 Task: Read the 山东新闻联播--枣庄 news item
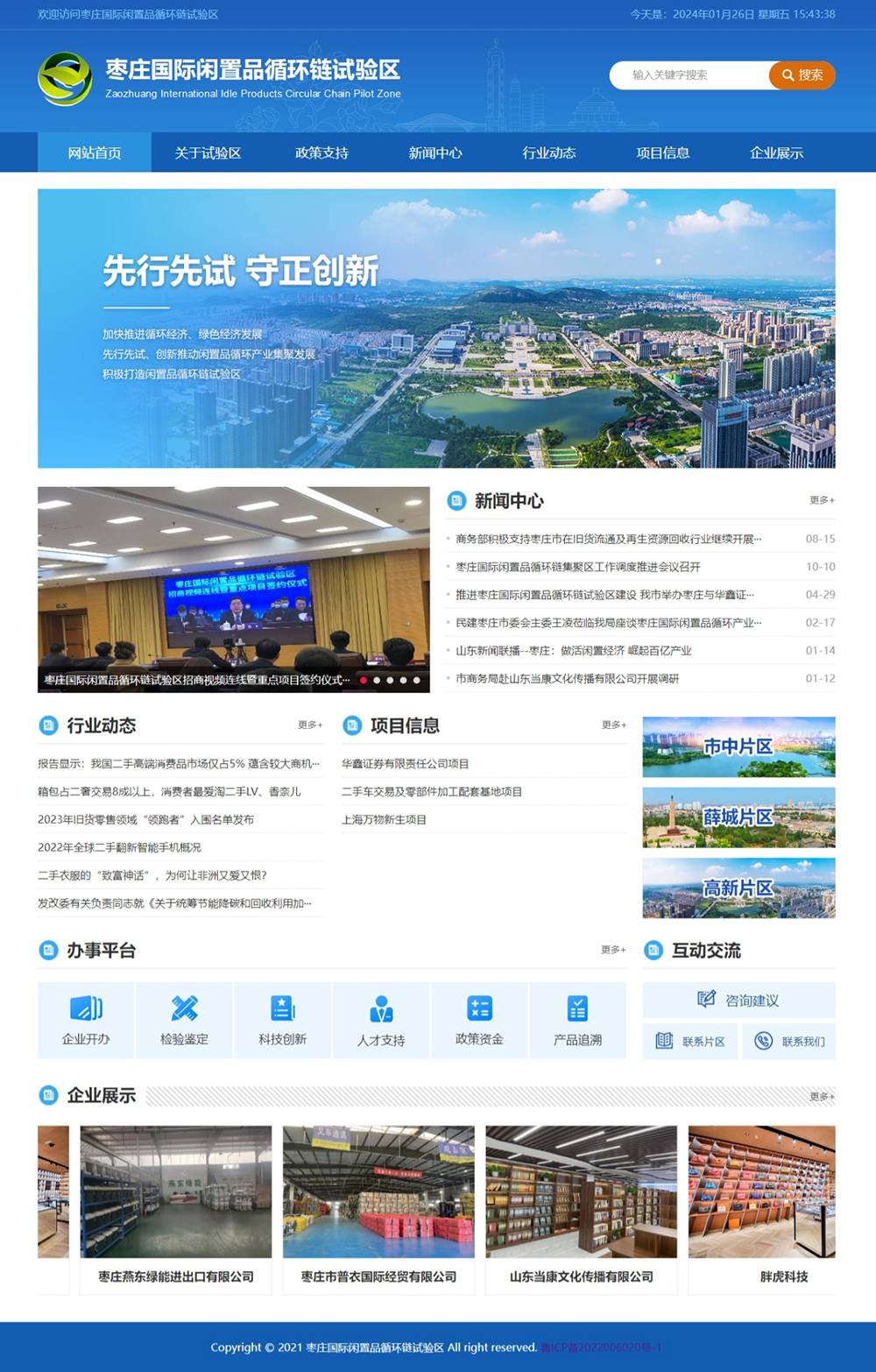point(574,651)
